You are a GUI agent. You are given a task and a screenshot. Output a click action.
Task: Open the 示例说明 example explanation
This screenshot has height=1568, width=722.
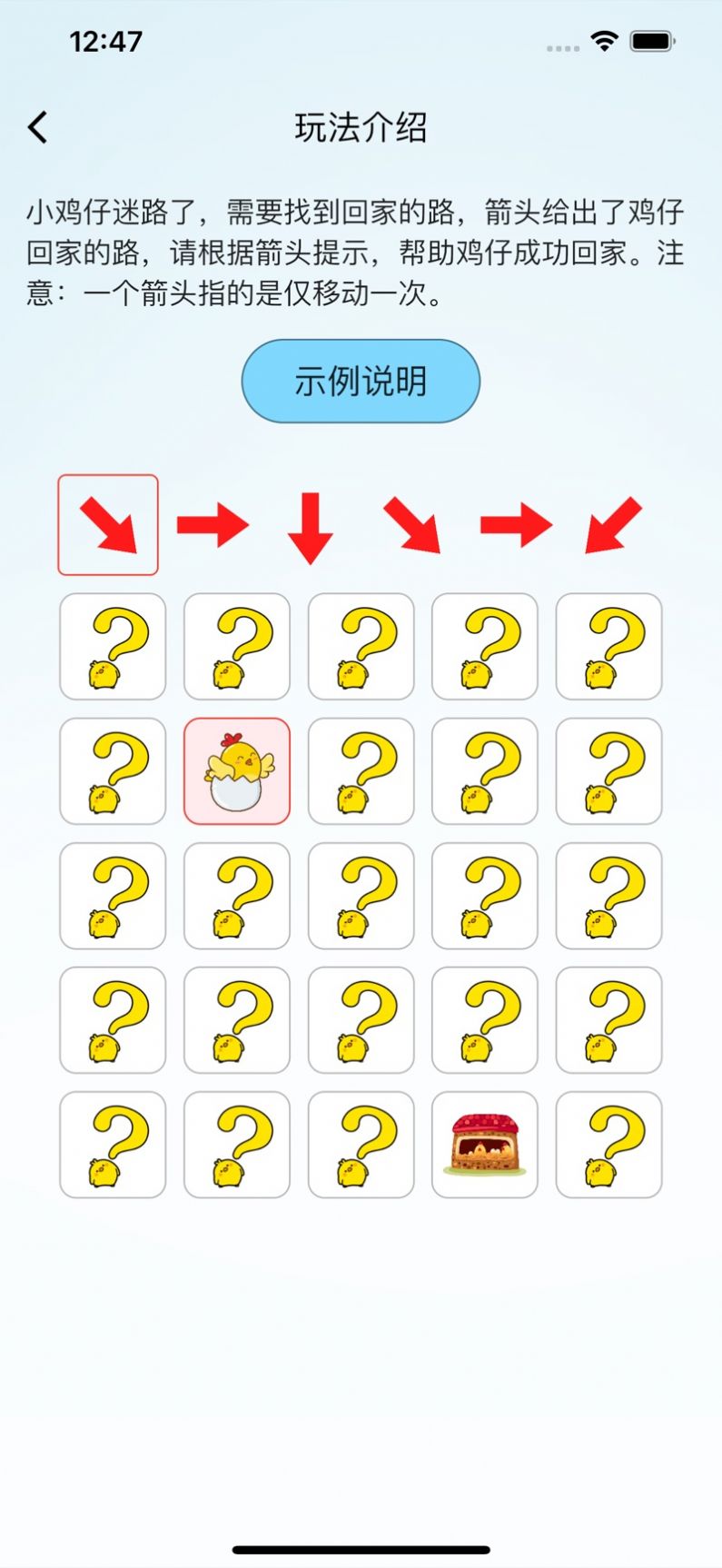pos(360,382)
